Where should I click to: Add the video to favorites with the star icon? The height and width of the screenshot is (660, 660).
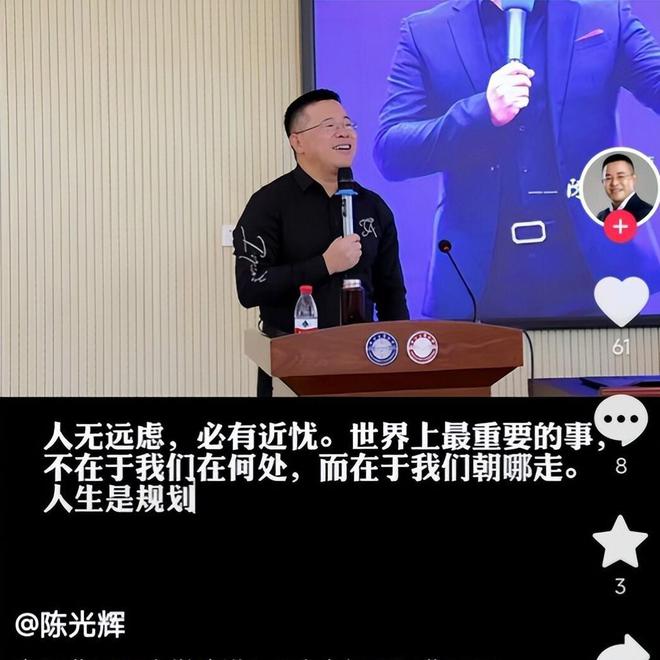point(620,543)
